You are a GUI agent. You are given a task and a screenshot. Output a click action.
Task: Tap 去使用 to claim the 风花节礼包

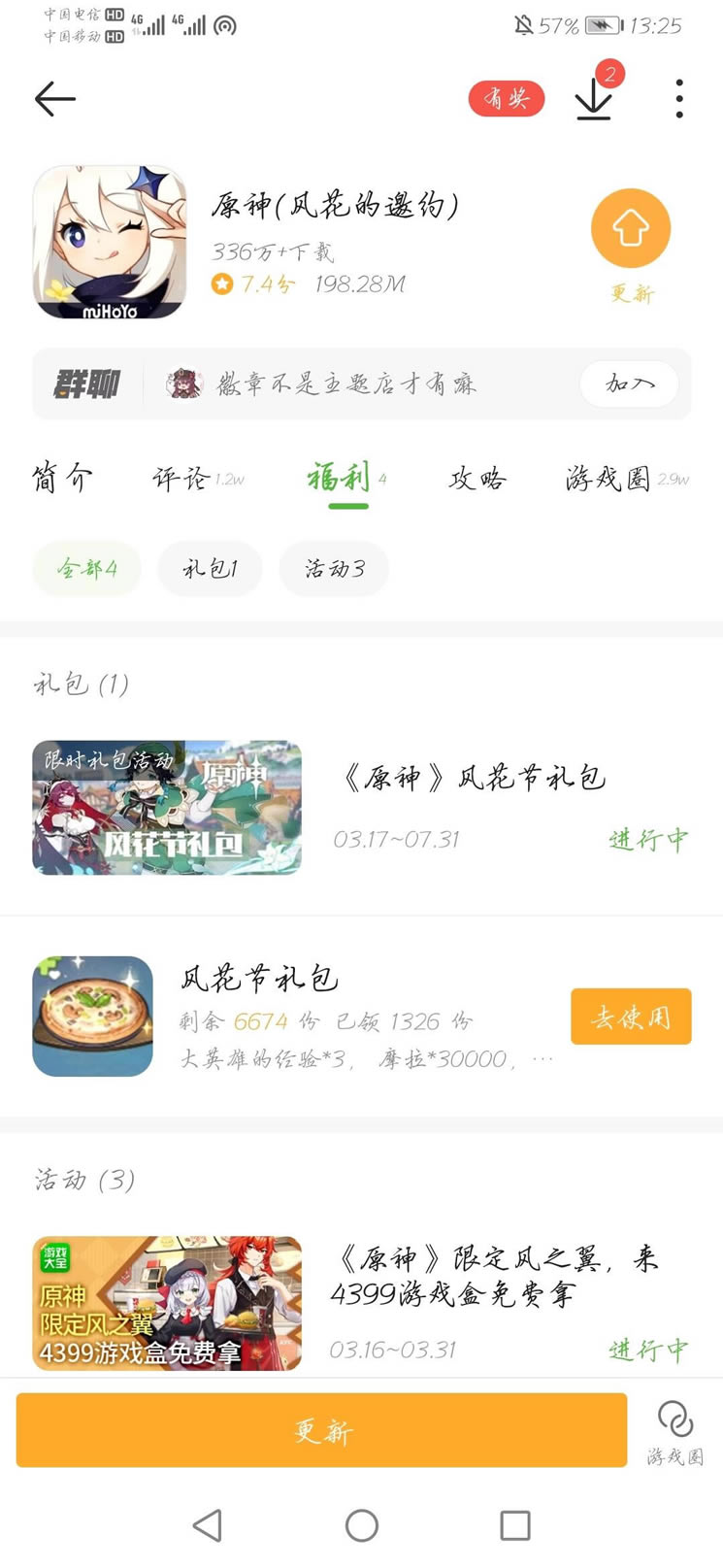click(631, 1017)
